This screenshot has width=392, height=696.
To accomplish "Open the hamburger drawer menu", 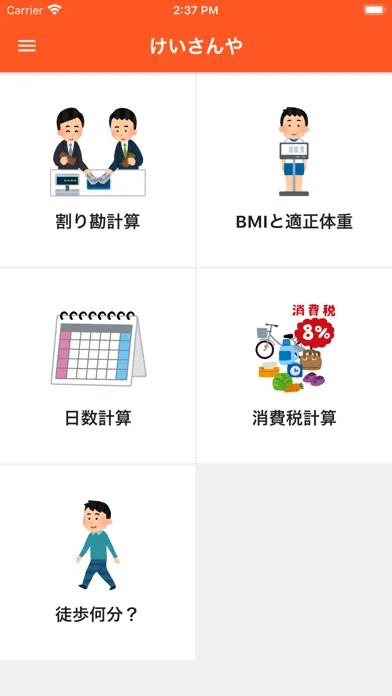I will [27, 46].
